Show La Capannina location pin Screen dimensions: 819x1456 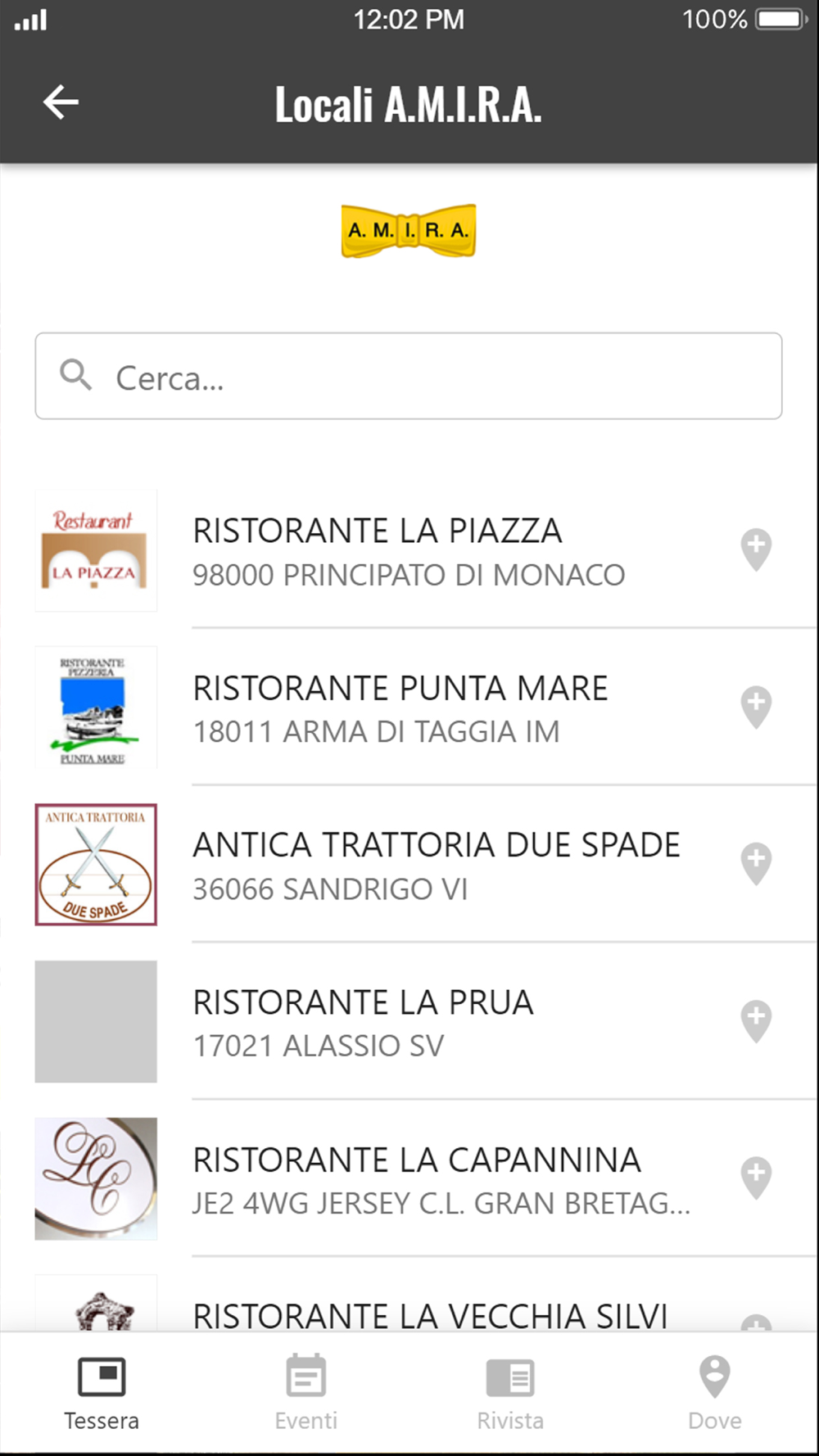point(756,1178)
